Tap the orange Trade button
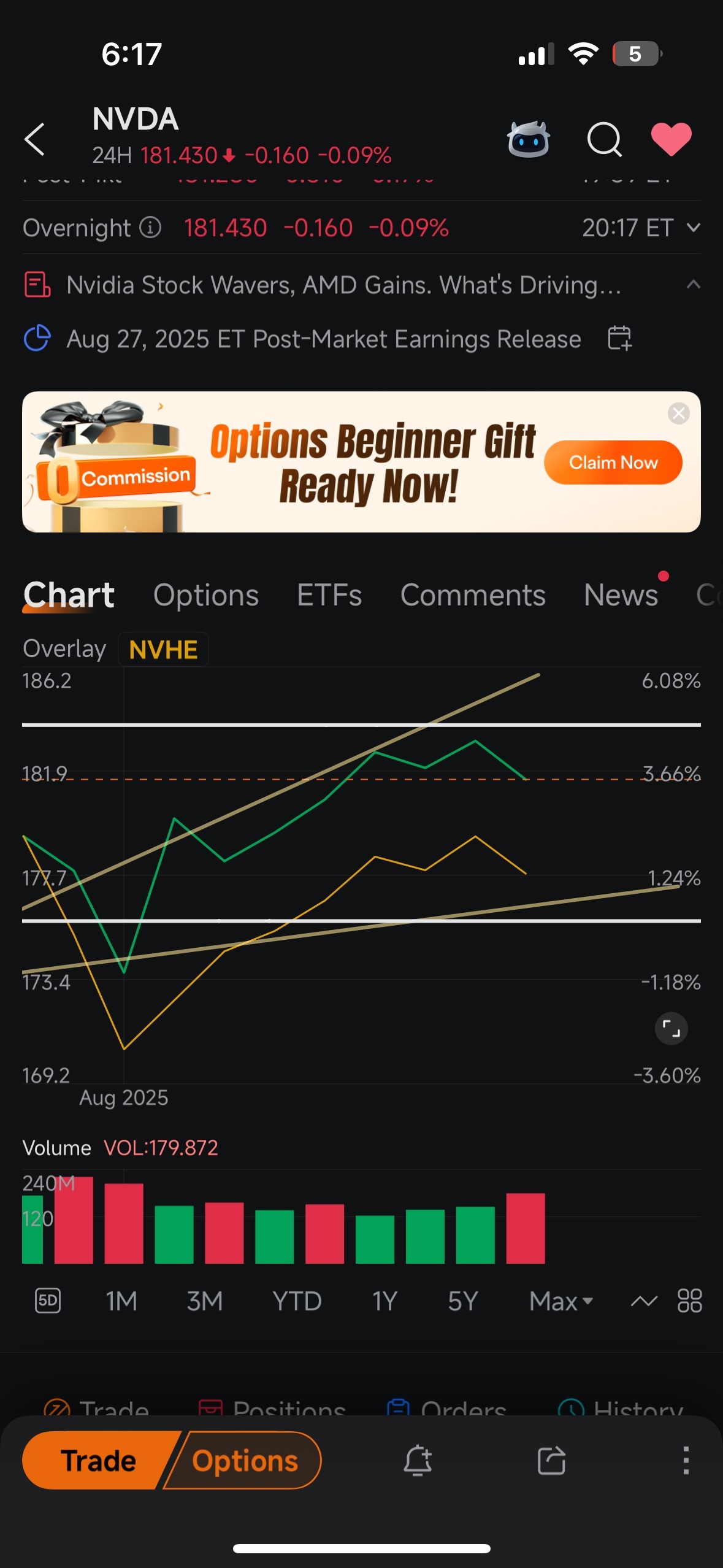This screenshot has width=723, height=1568. (x=98, y=1461)
